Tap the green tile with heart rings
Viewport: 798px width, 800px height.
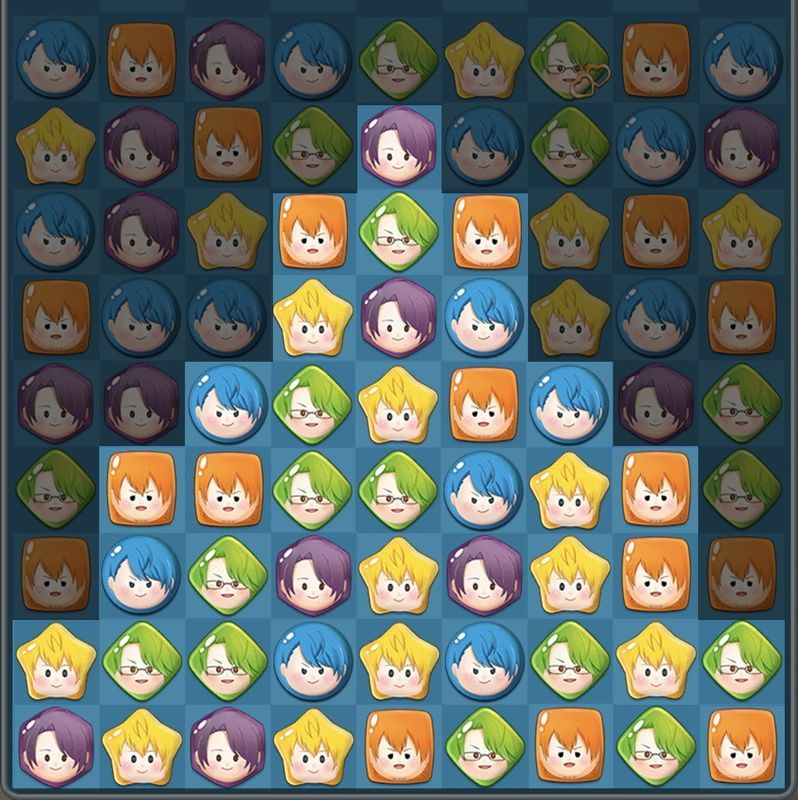(x=569, y=60)
